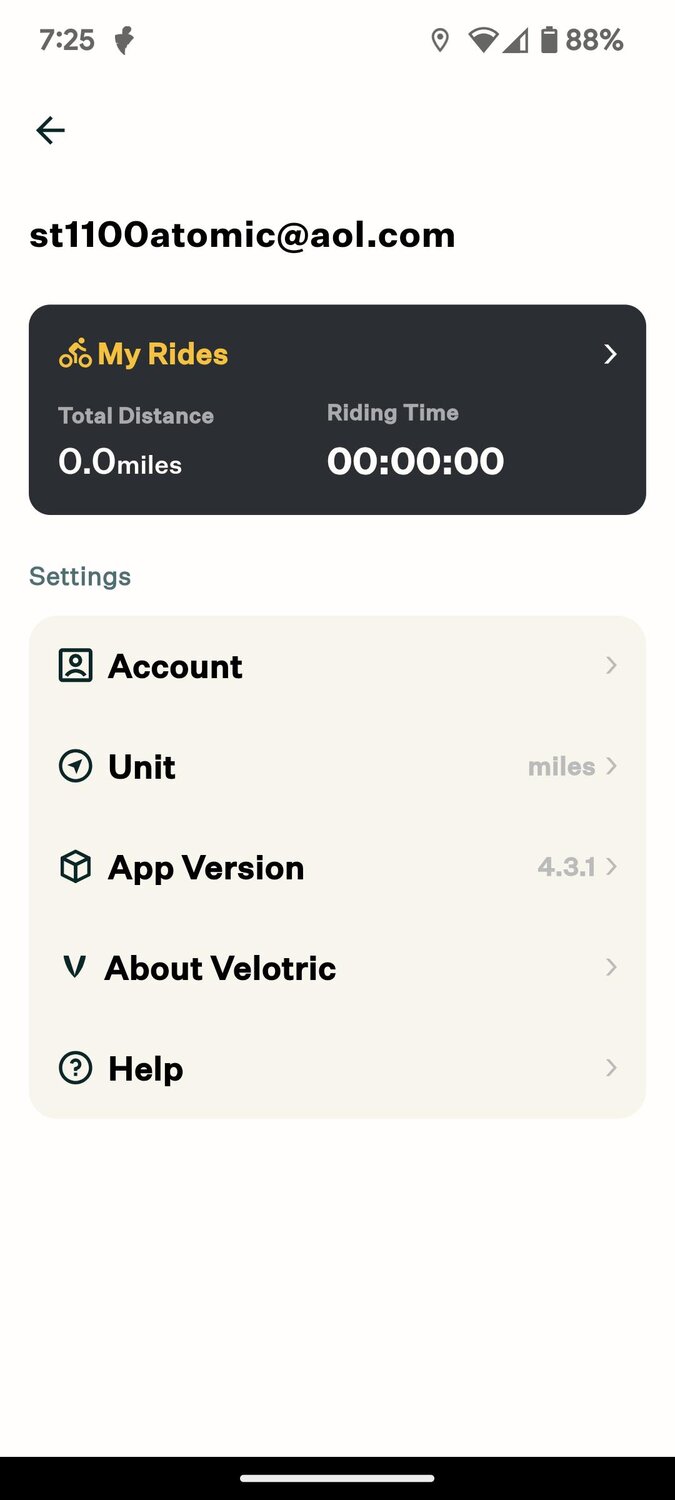Change the Unit setting
This screenshot has width=675, height=1500.
point(337,767)
